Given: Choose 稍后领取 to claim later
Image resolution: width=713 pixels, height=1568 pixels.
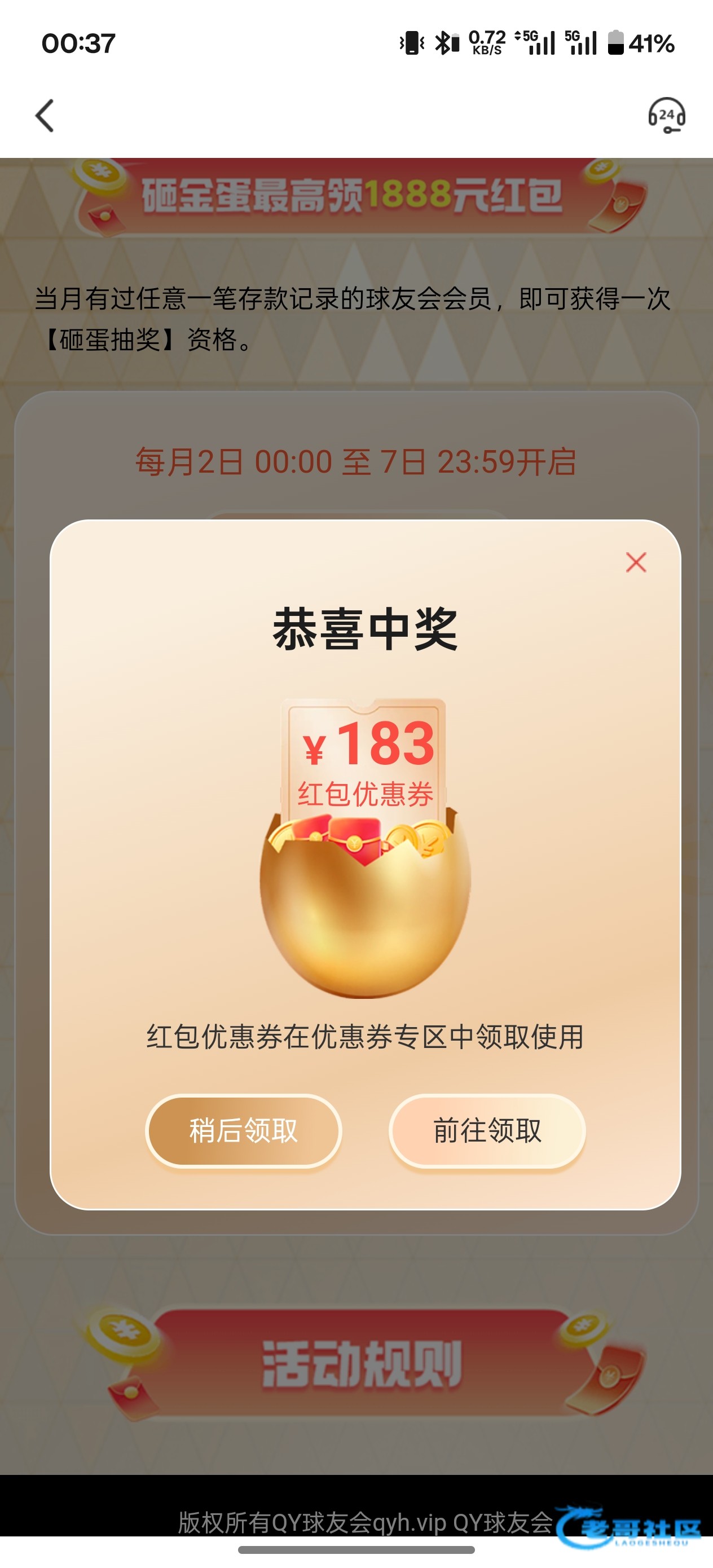Looking at the screenshot, I should 244,1131.
